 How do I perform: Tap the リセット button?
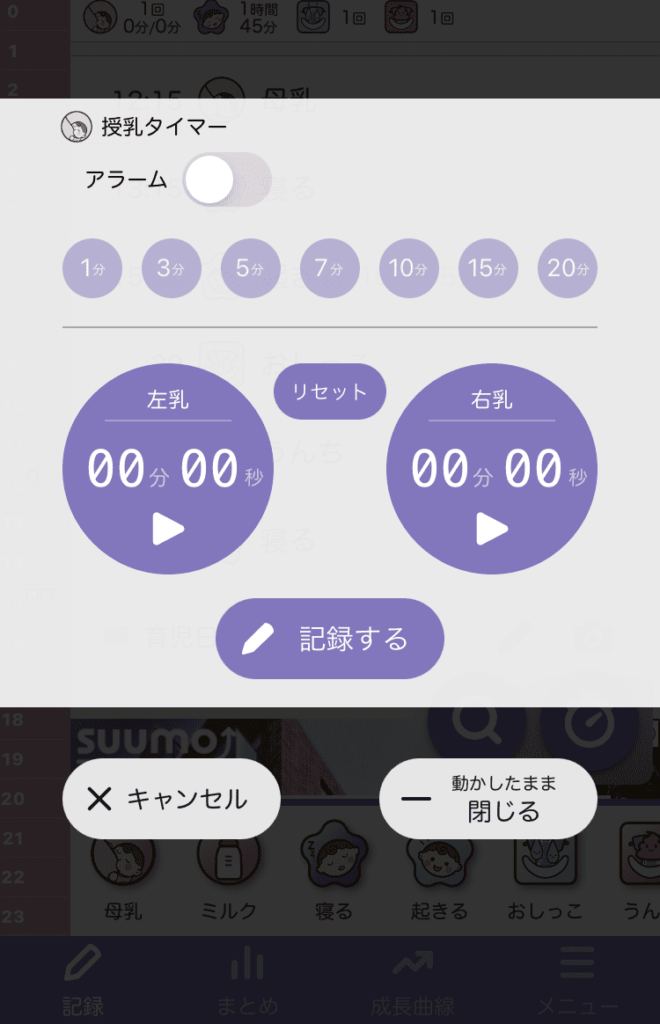(330, 392)
